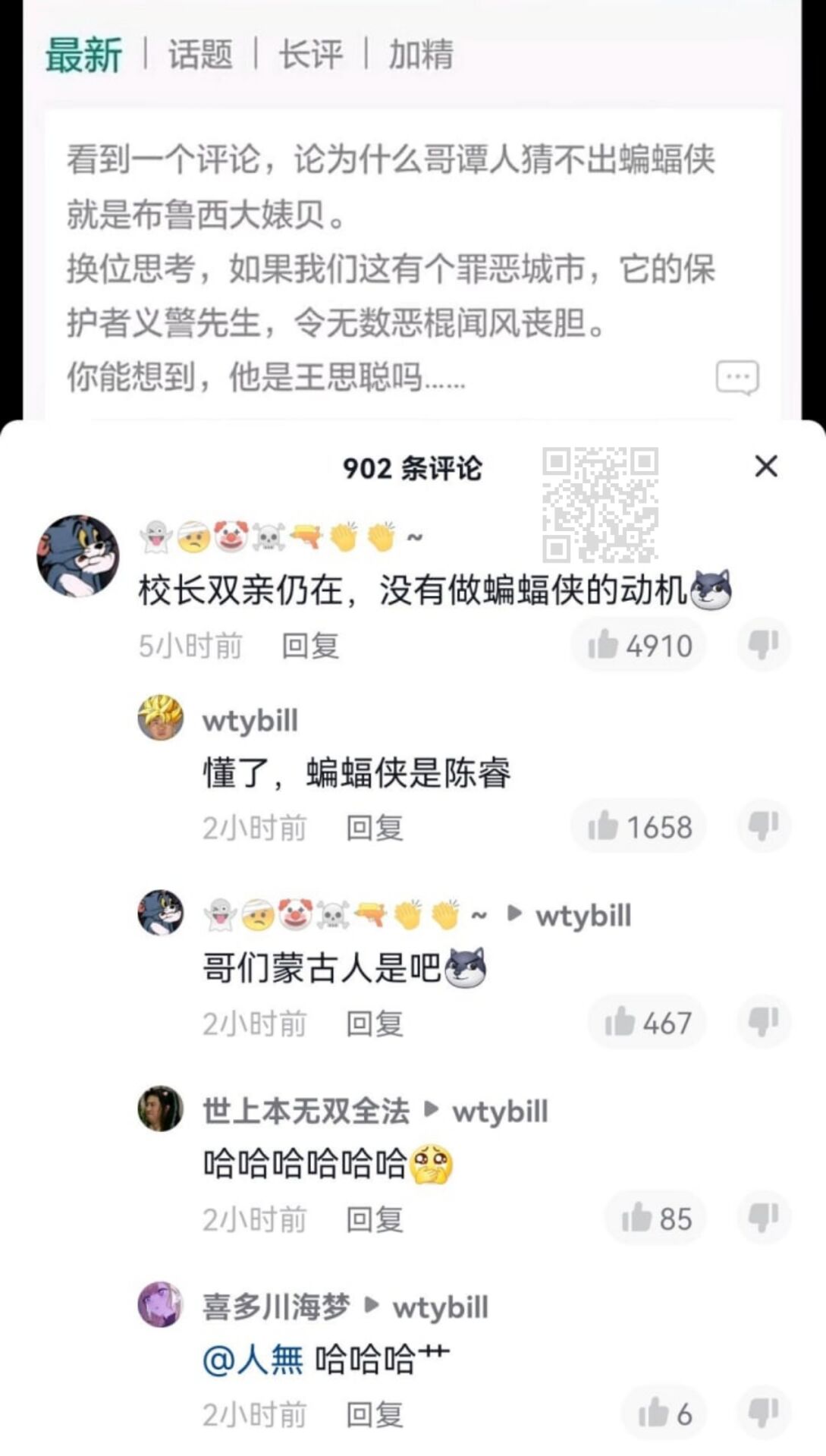This screenshot has height=1456, width=826.
Task: Like the comment with 4910 likes
Action: point(639,646)
